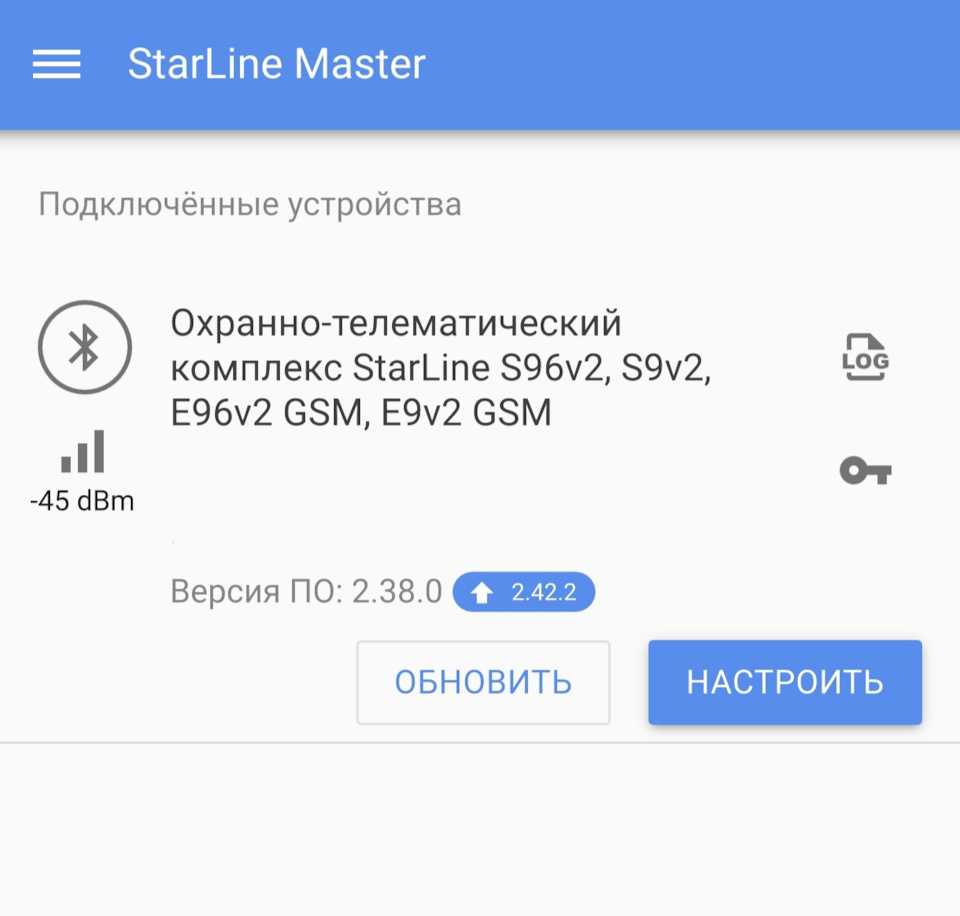Tap the key icon for the device
The width and height of the screenshot is (960, 916).
click(865, 470)
